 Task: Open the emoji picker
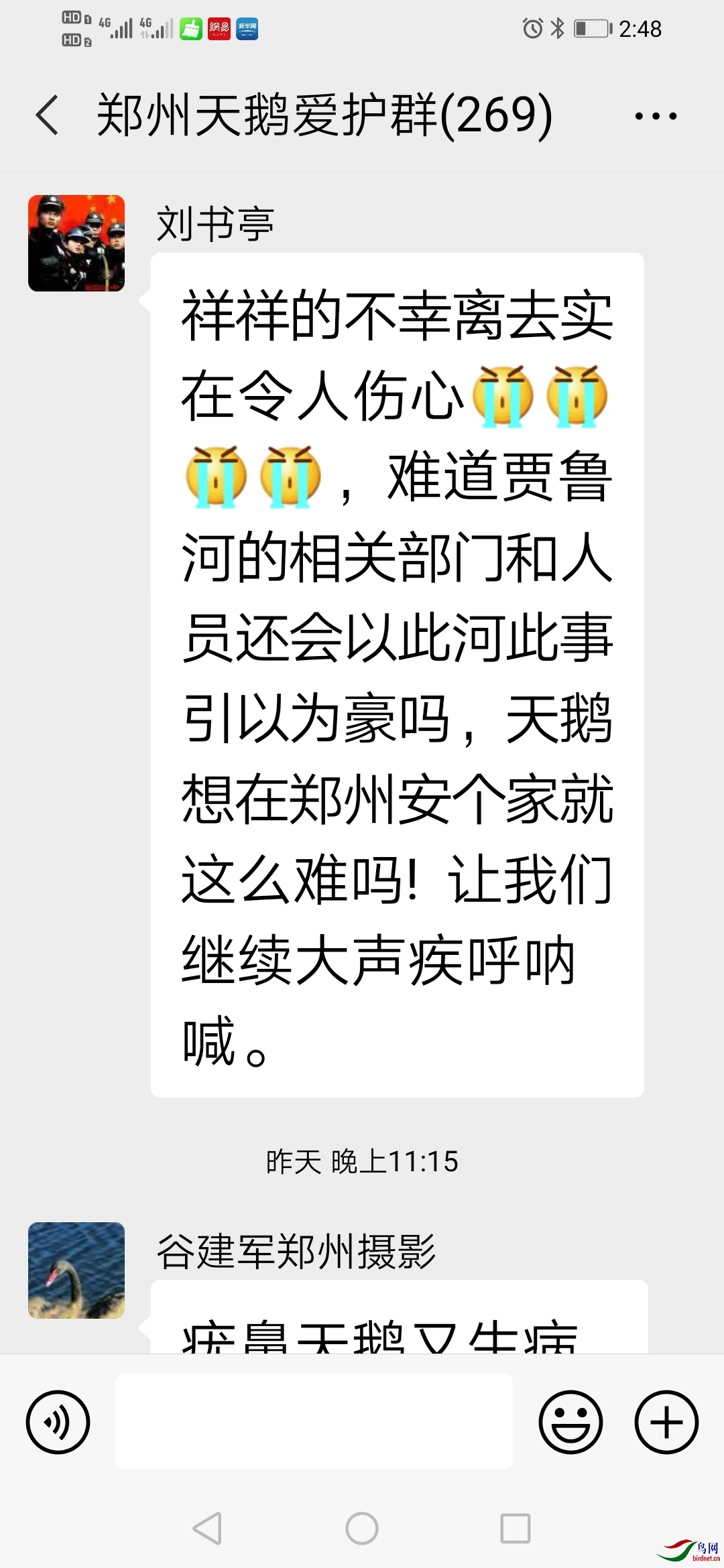click(x=570, y=1422)
